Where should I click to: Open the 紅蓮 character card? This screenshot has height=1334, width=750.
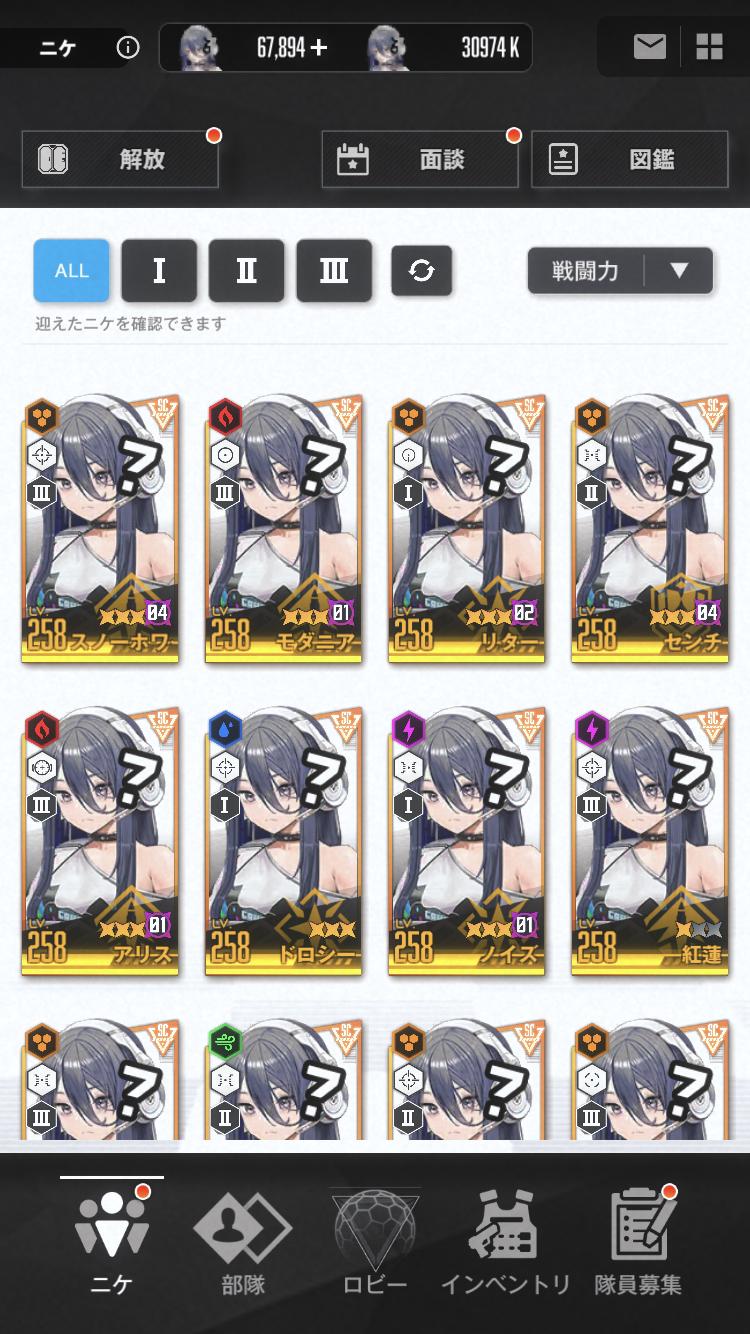pyautogui.click(x=650, y=840)
